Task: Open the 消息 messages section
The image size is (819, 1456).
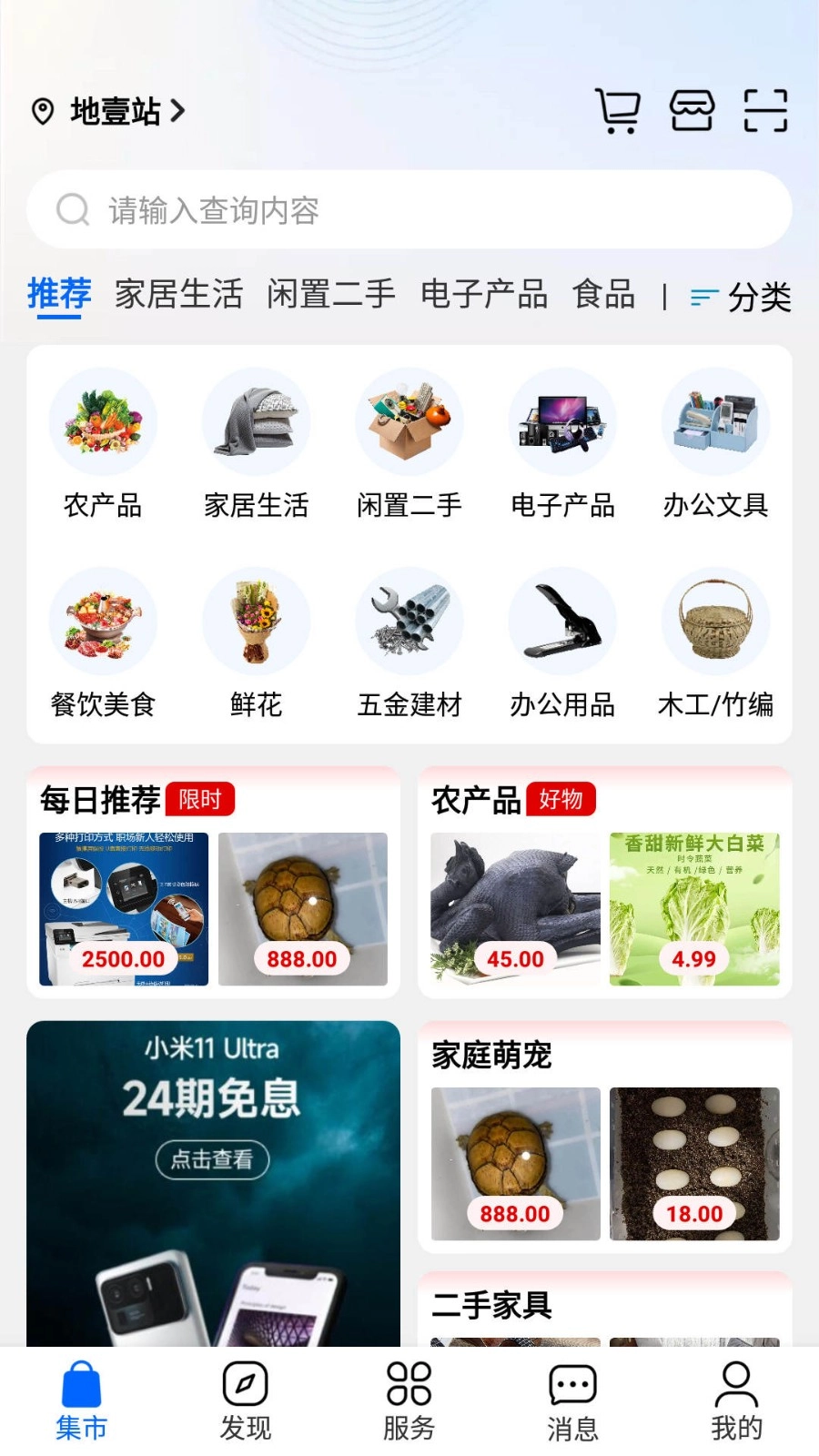Action: (571, 1399)
